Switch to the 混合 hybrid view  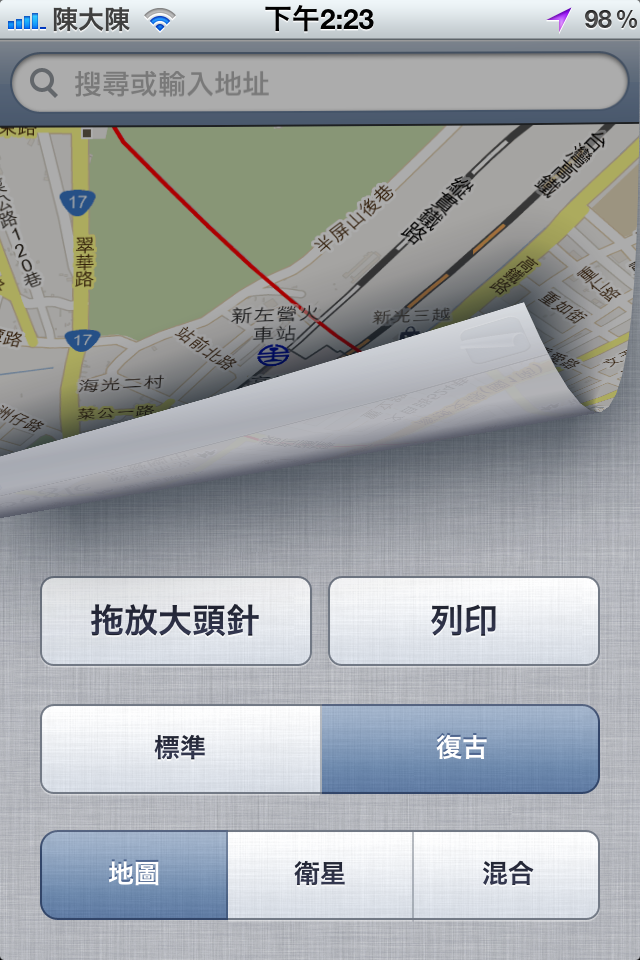(507, 875)
